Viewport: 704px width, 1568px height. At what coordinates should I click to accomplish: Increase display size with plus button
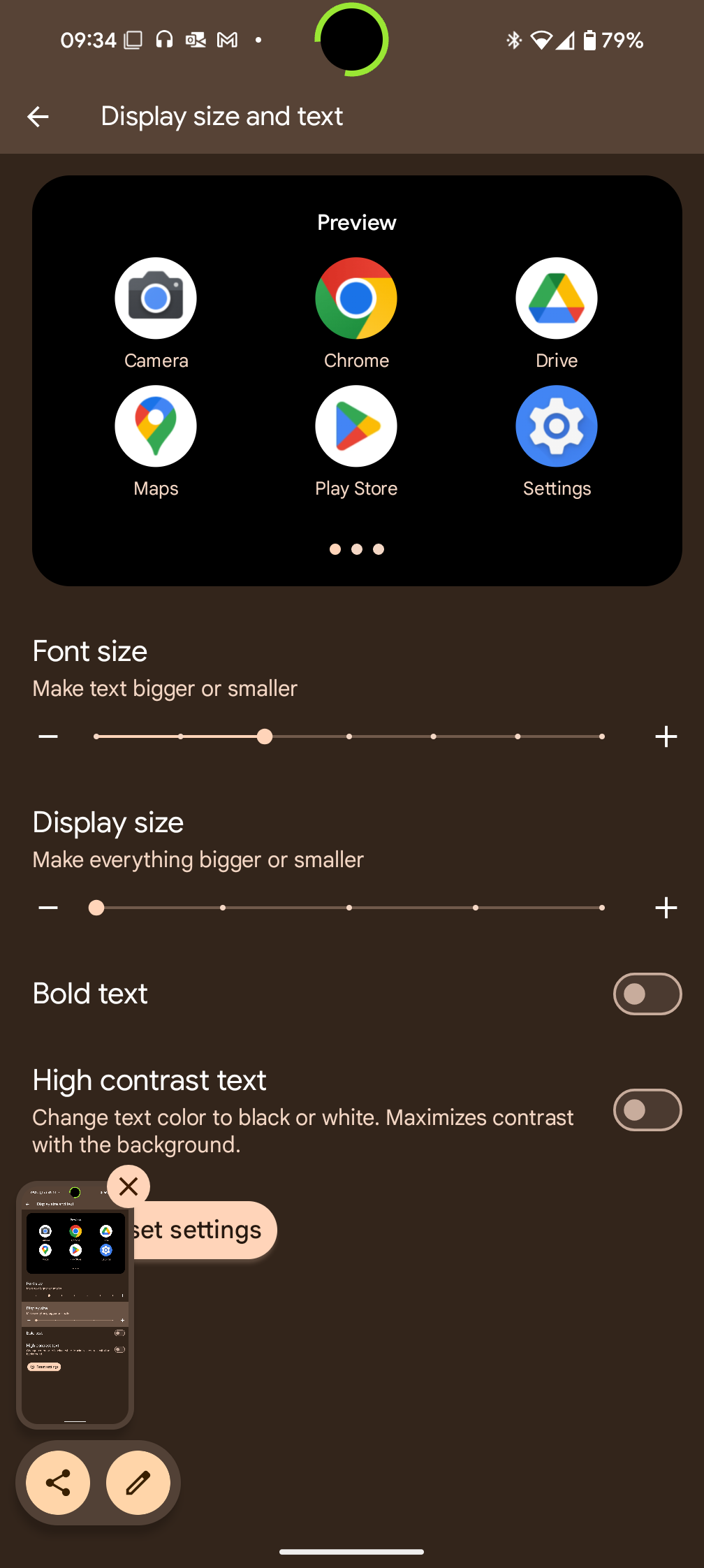pyautogui.click(x=666, y=908)
